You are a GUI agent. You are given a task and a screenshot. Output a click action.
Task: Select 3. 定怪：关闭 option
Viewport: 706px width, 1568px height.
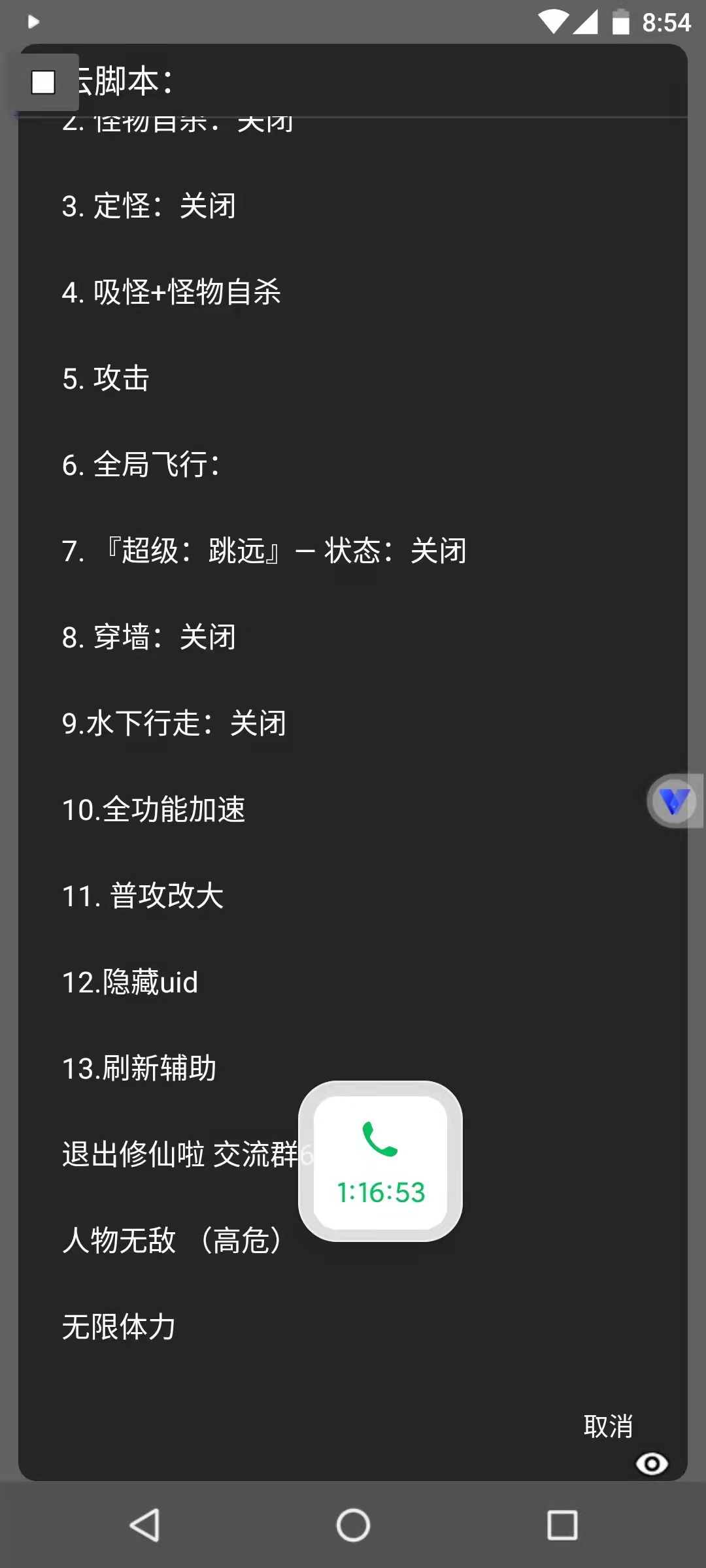point(149,206)
